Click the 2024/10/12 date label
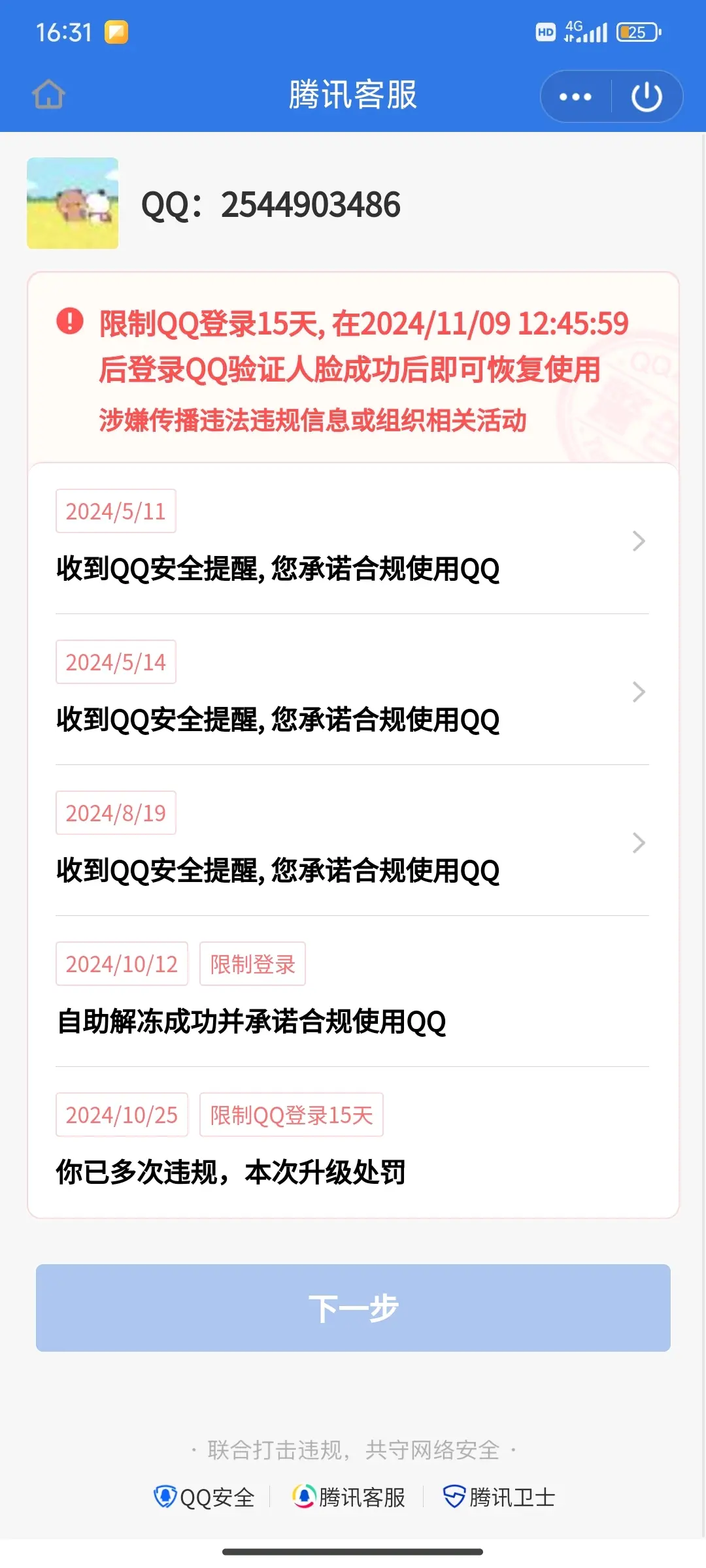This screenshot has height=1568, width=706. click(x=122, y=964)
